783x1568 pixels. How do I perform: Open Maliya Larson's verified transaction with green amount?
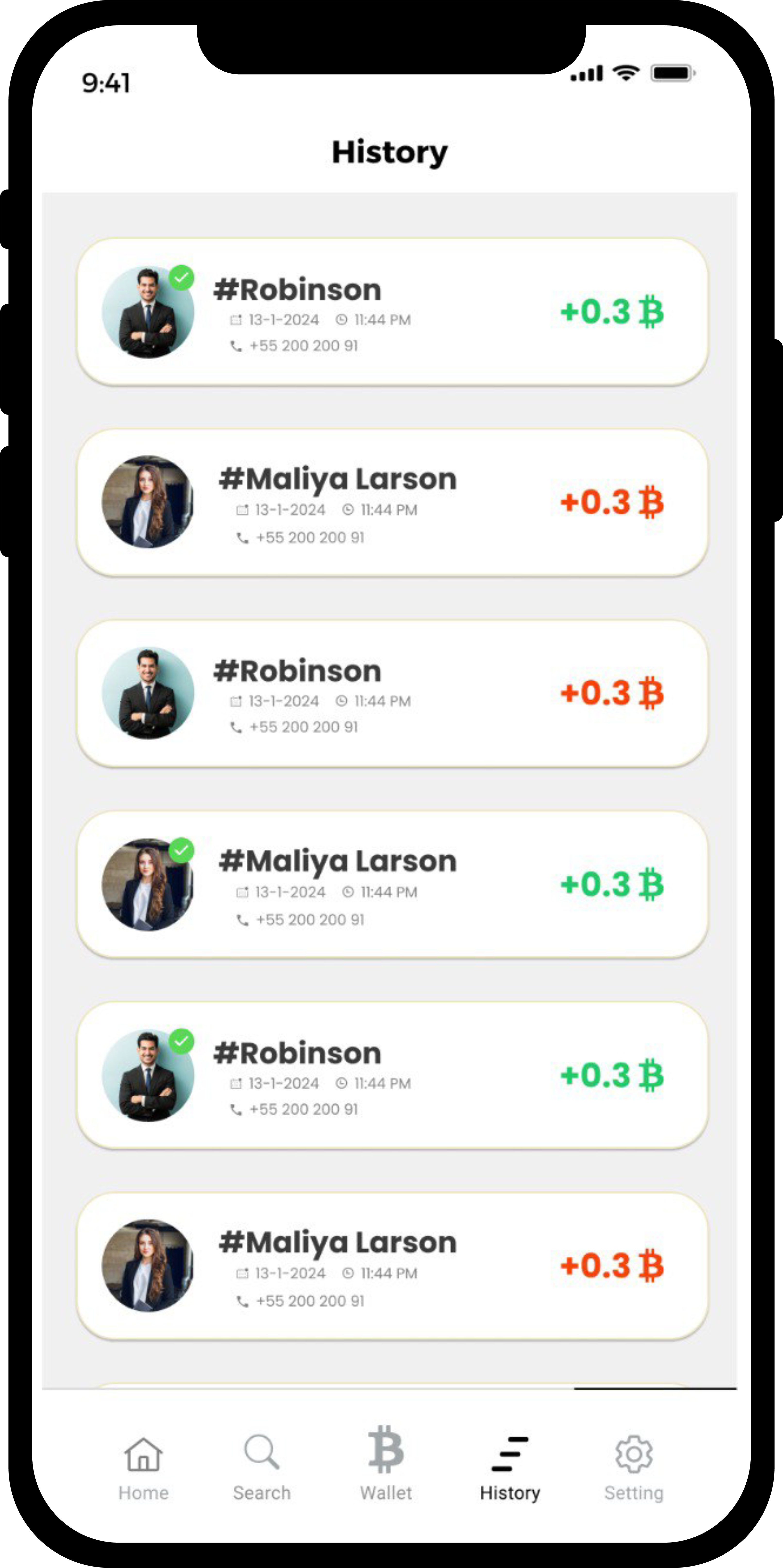click(x=392, y=884)
